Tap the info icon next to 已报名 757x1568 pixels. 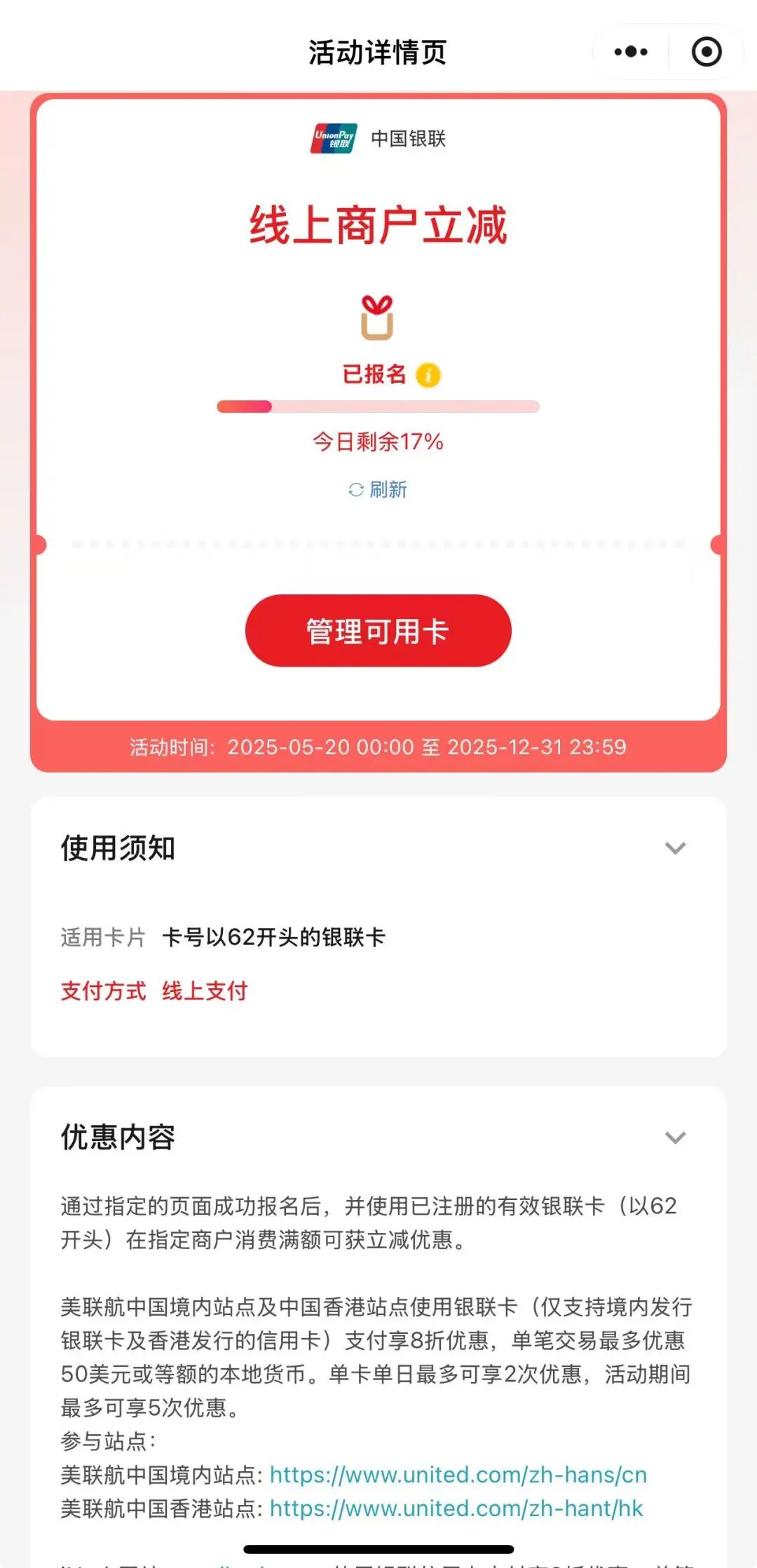point(428,375)
